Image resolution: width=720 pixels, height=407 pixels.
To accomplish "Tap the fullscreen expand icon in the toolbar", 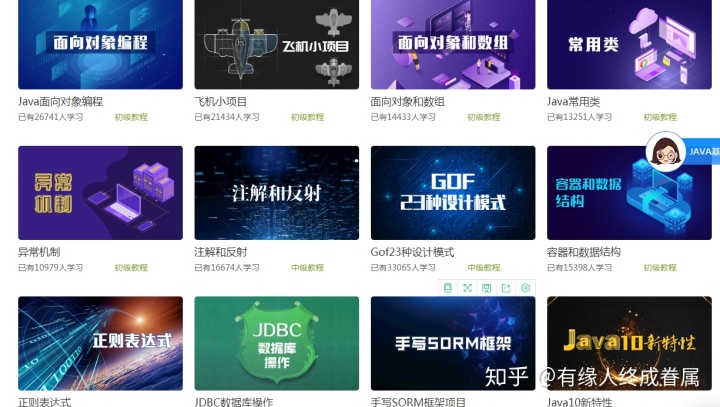I will pos(467,288).
